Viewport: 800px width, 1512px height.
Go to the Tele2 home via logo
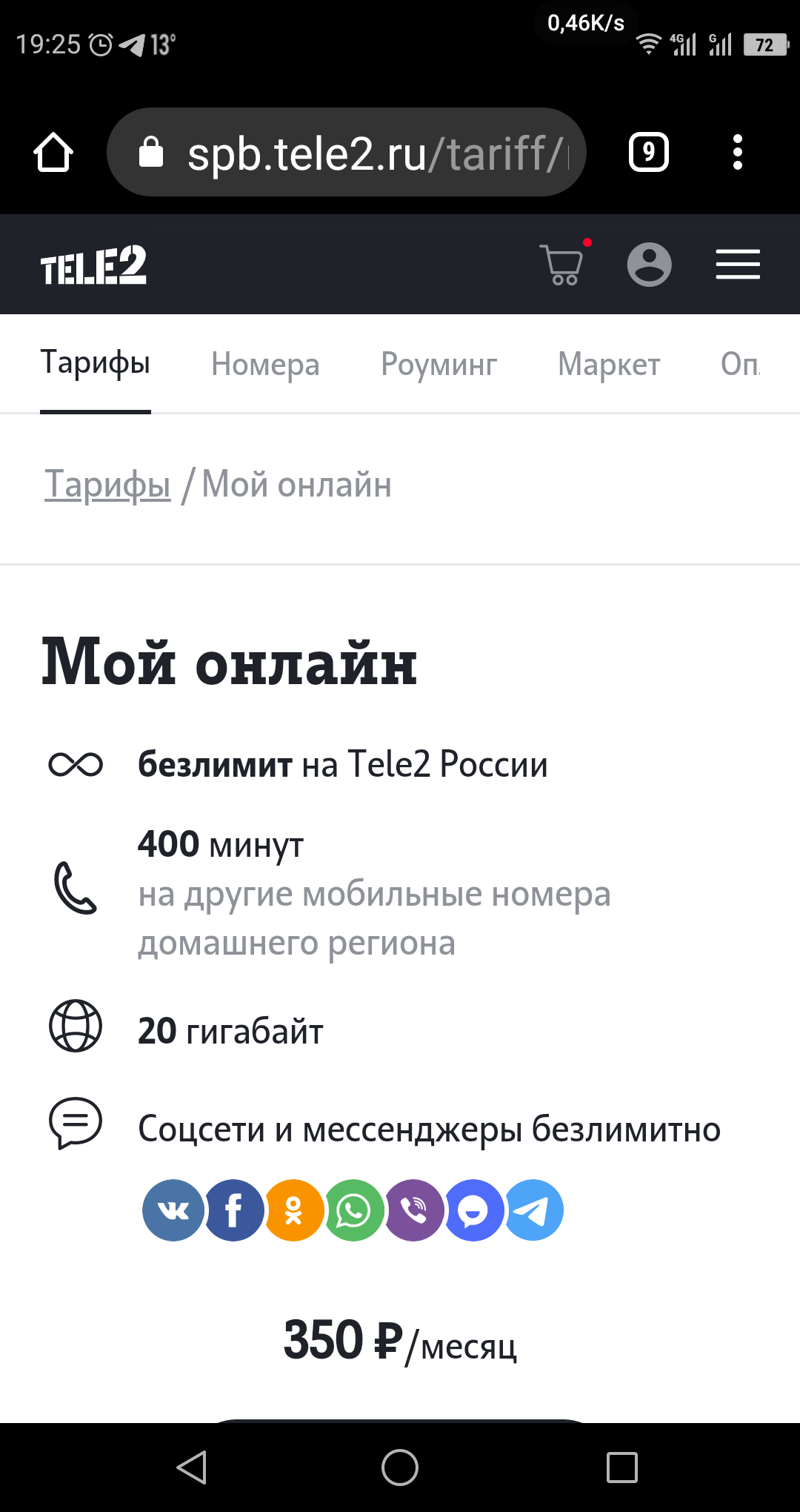[93, 265]
